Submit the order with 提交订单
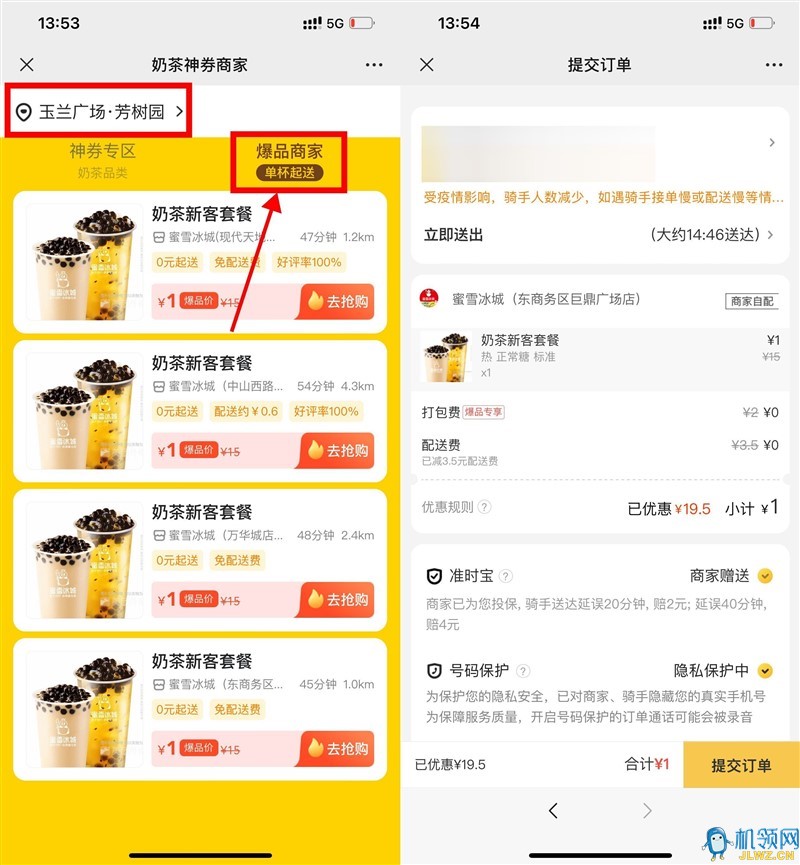 pyautogui.click(x=741, y=765)
